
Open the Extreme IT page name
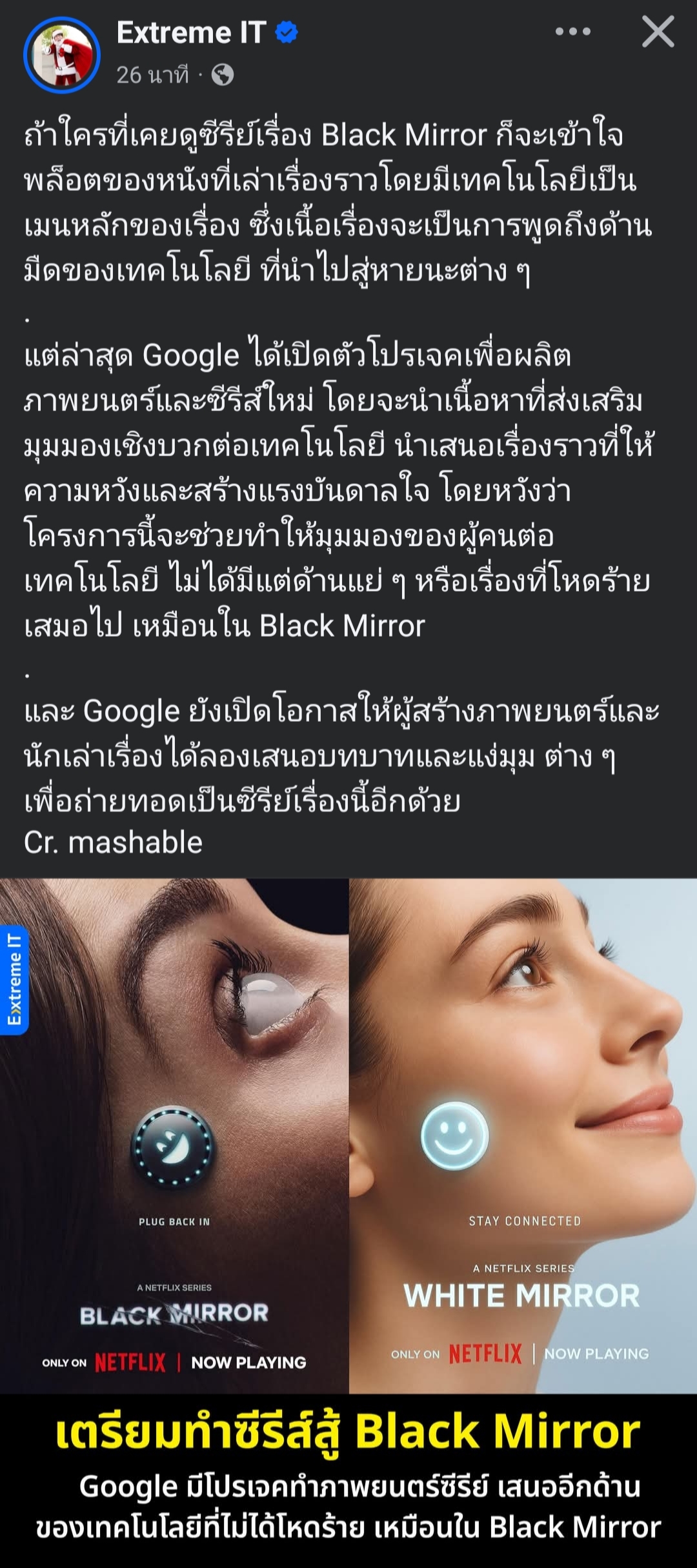[191, 32]
